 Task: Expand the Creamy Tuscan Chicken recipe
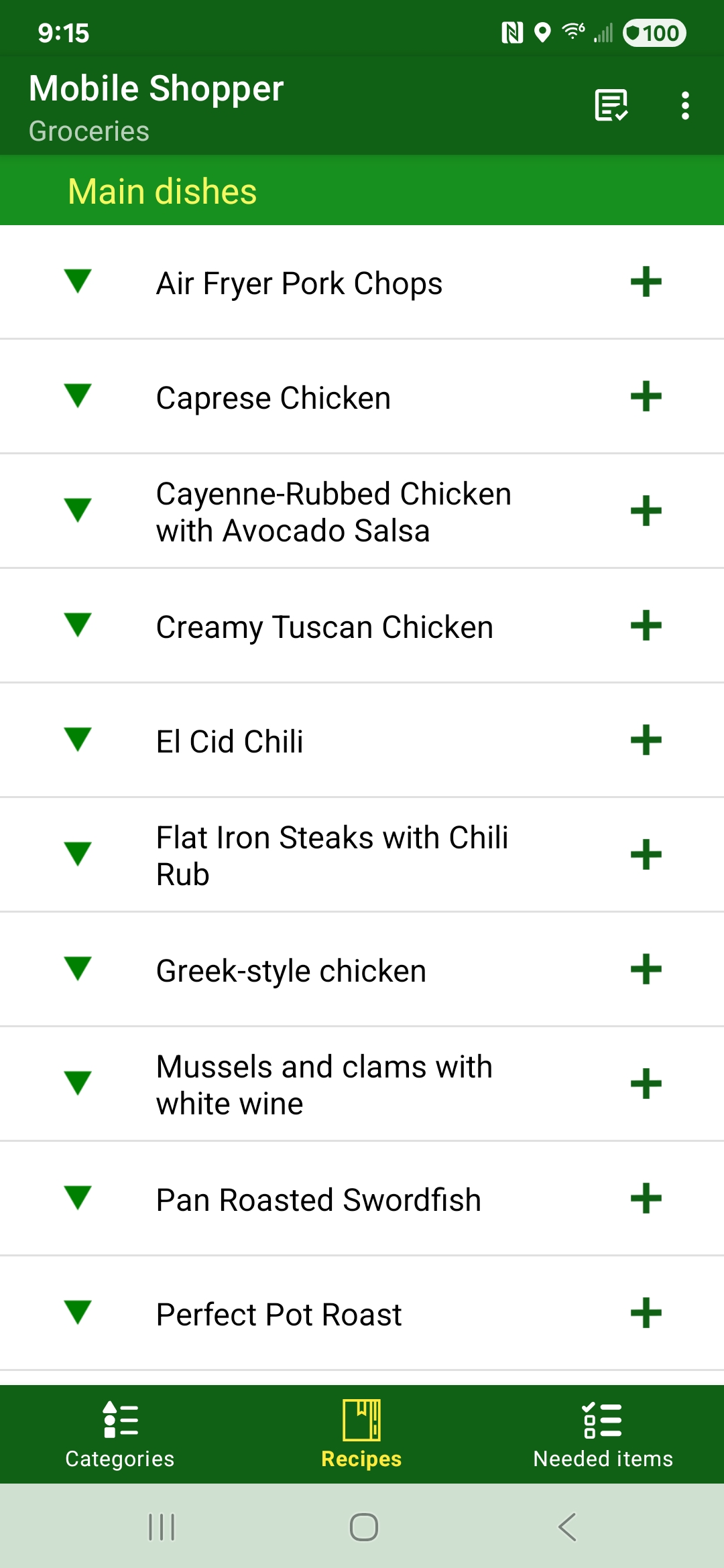(x=78, y=626)
